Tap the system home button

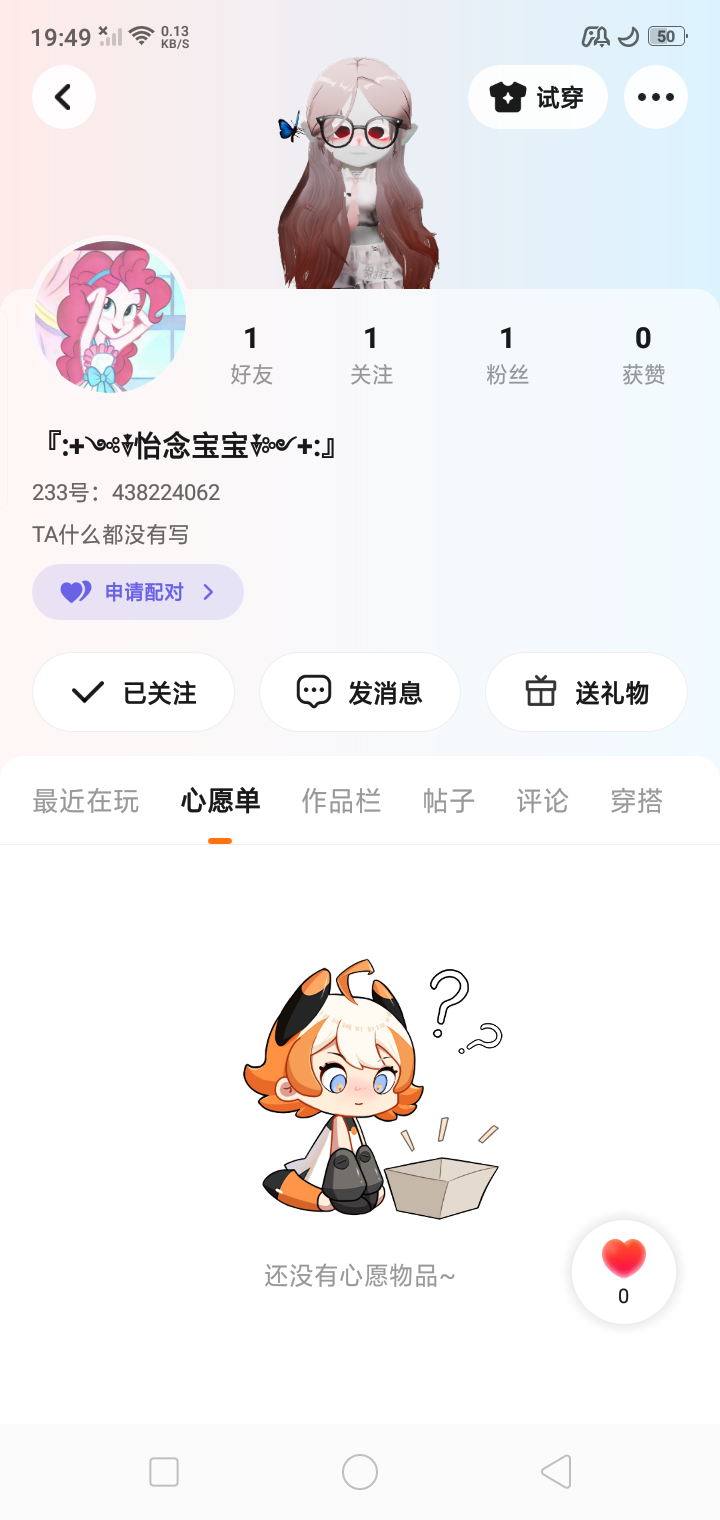[x=360, y=1472]
